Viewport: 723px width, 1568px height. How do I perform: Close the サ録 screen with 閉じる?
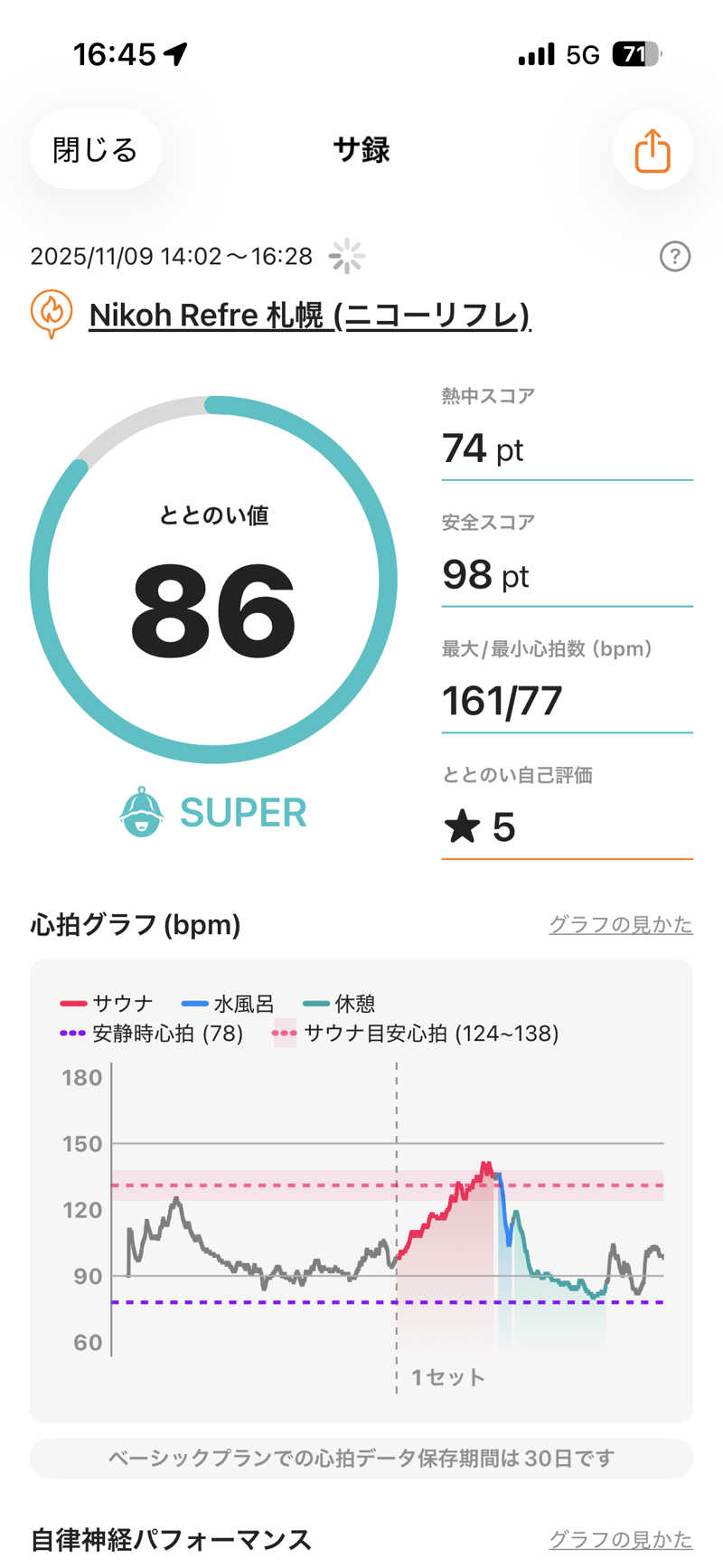click(95, 149)
